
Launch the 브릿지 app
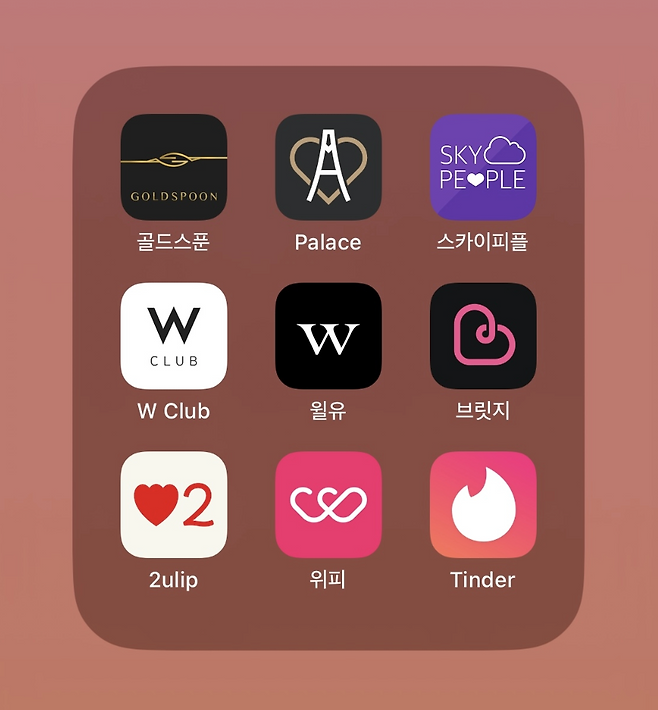point(483,336)
